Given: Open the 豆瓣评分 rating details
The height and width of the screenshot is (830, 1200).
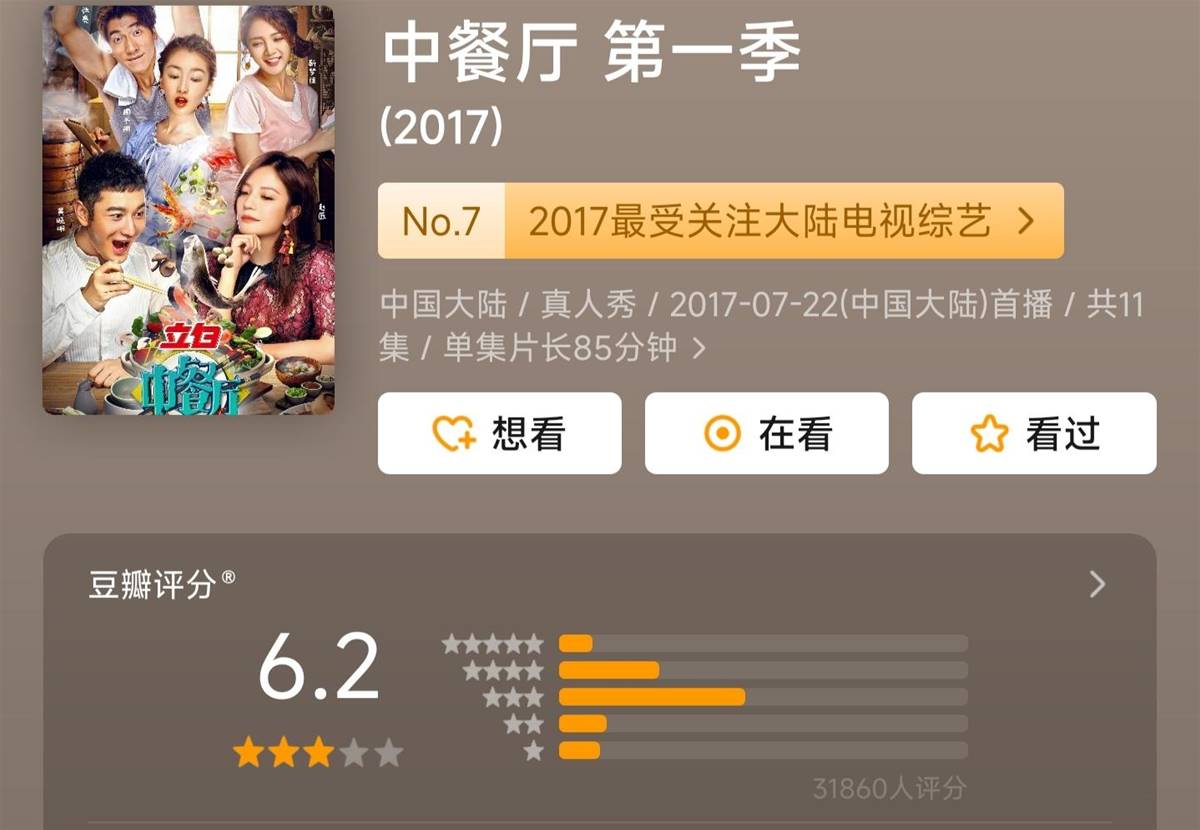Looking at the screenshot, I should 1096,584.
